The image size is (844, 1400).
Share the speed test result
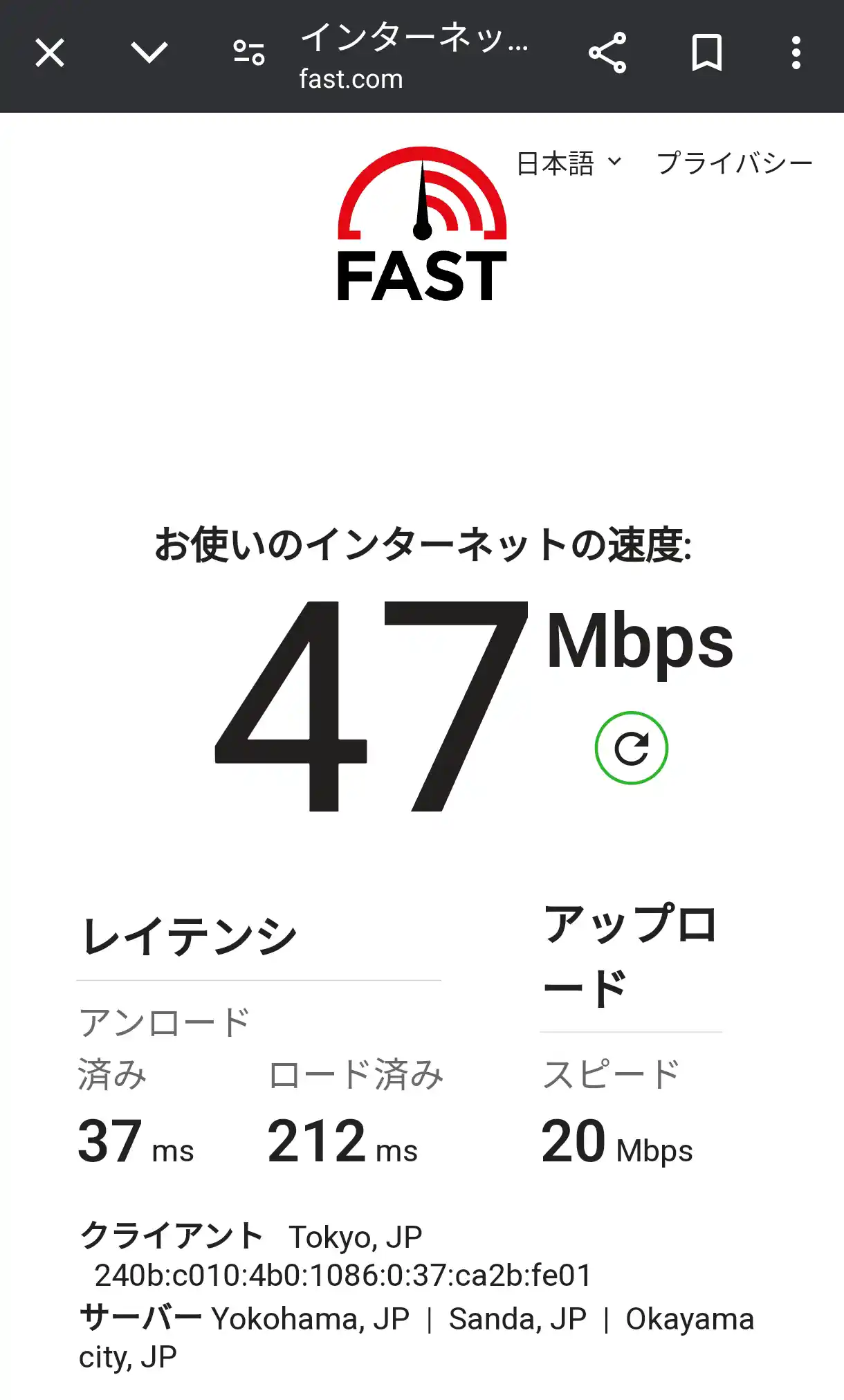[607, 53]
